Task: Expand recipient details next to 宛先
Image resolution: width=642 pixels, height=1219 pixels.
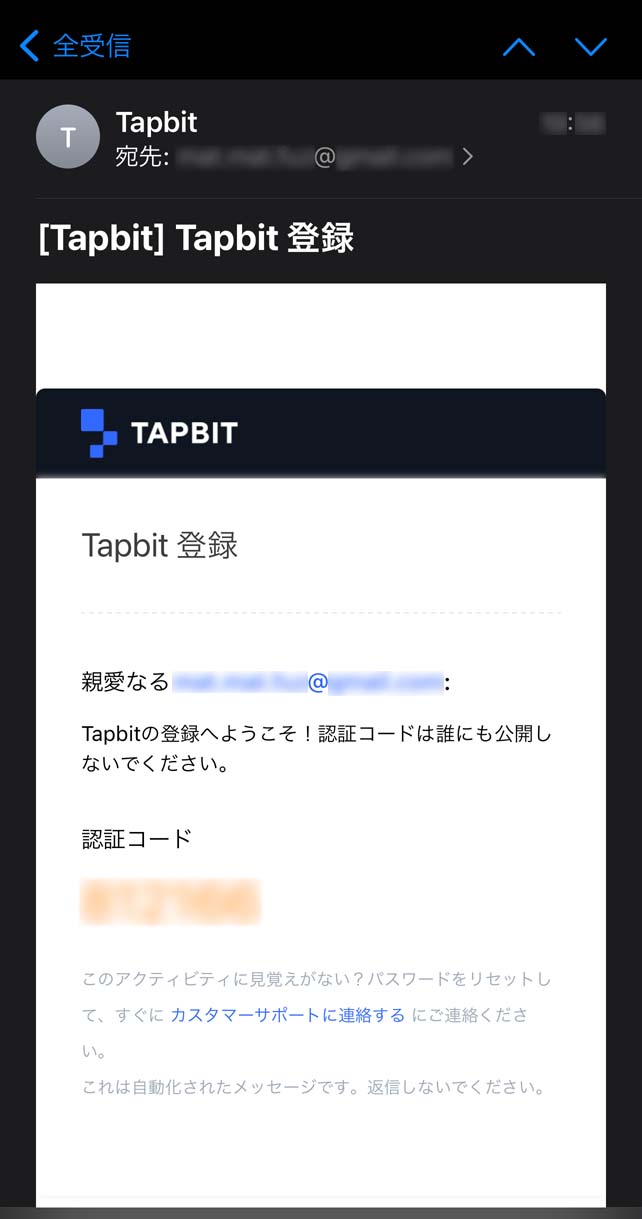Action: tap(467, 157)
